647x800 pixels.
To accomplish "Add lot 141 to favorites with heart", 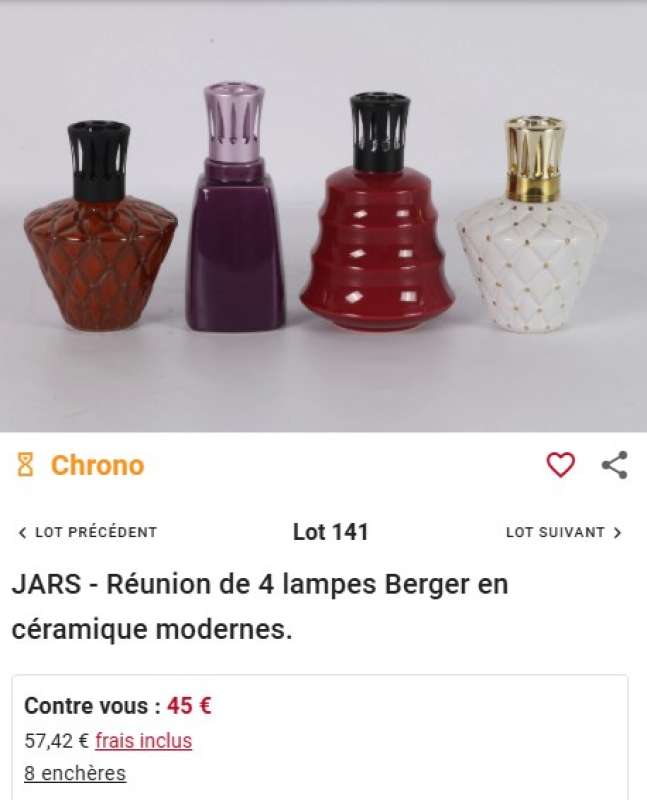I will 560,465.
